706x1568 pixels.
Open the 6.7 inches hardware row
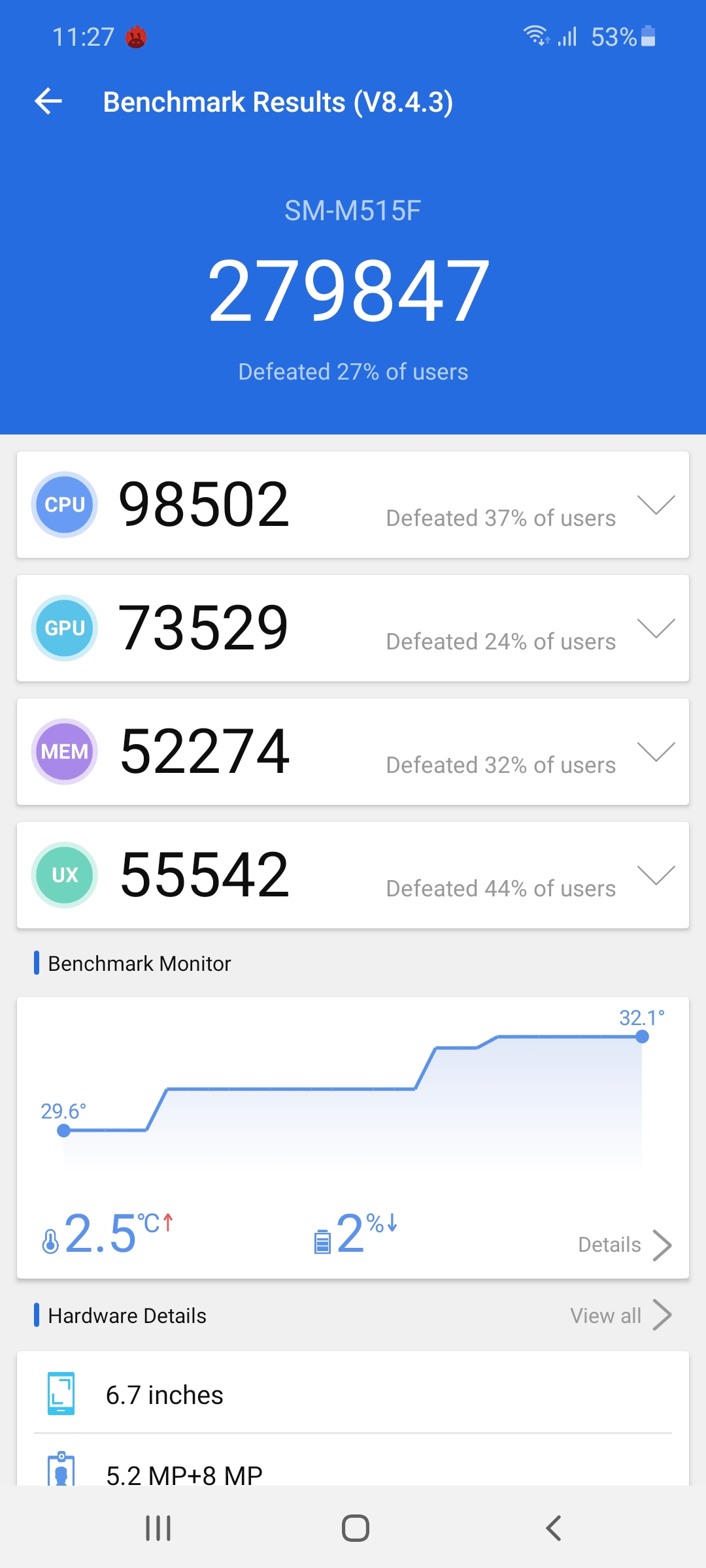(353, 1395)
